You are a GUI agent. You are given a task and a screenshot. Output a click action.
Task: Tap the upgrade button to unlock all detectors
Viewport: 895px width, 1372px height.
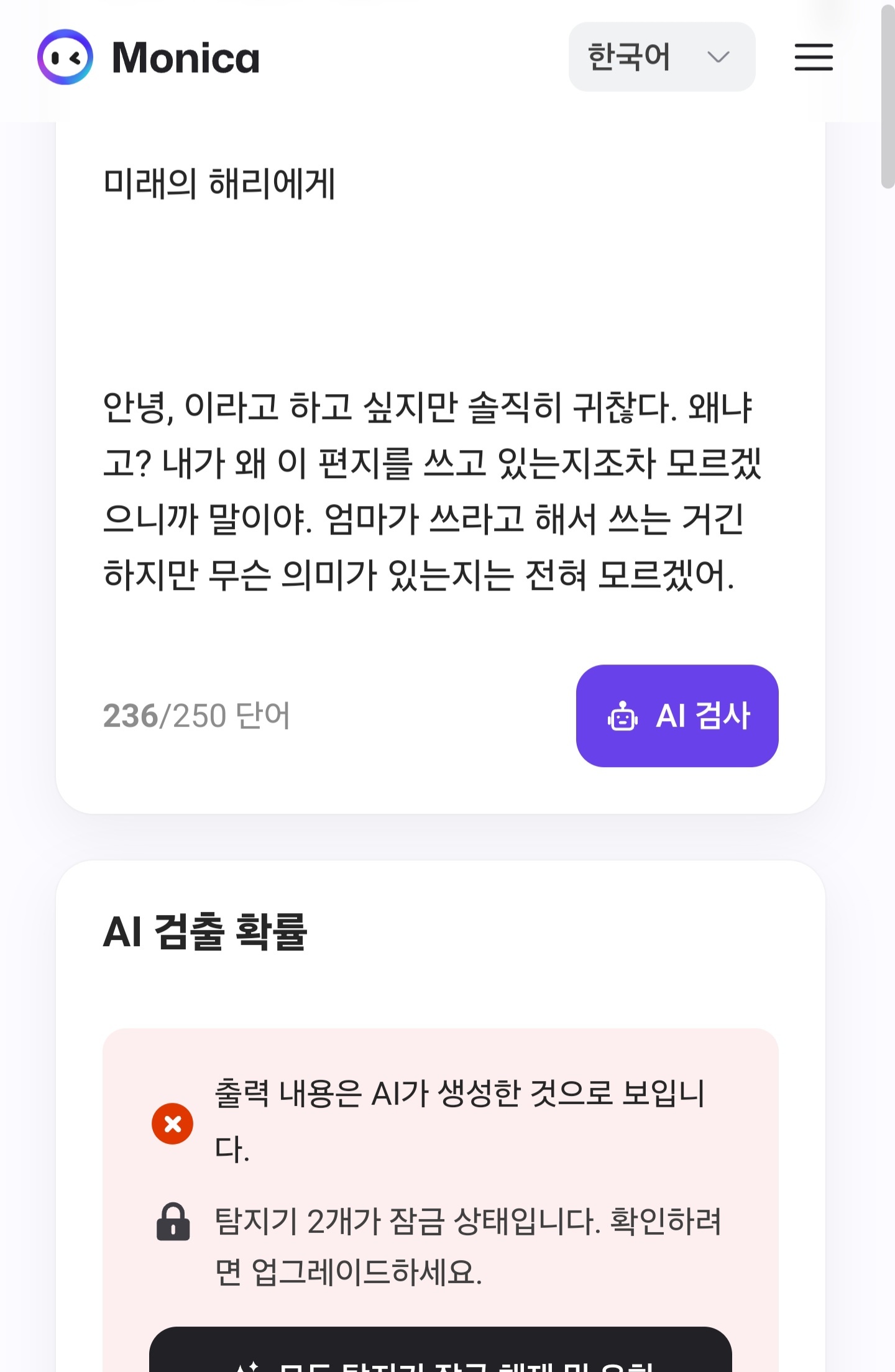click(x=440, y=1355)
